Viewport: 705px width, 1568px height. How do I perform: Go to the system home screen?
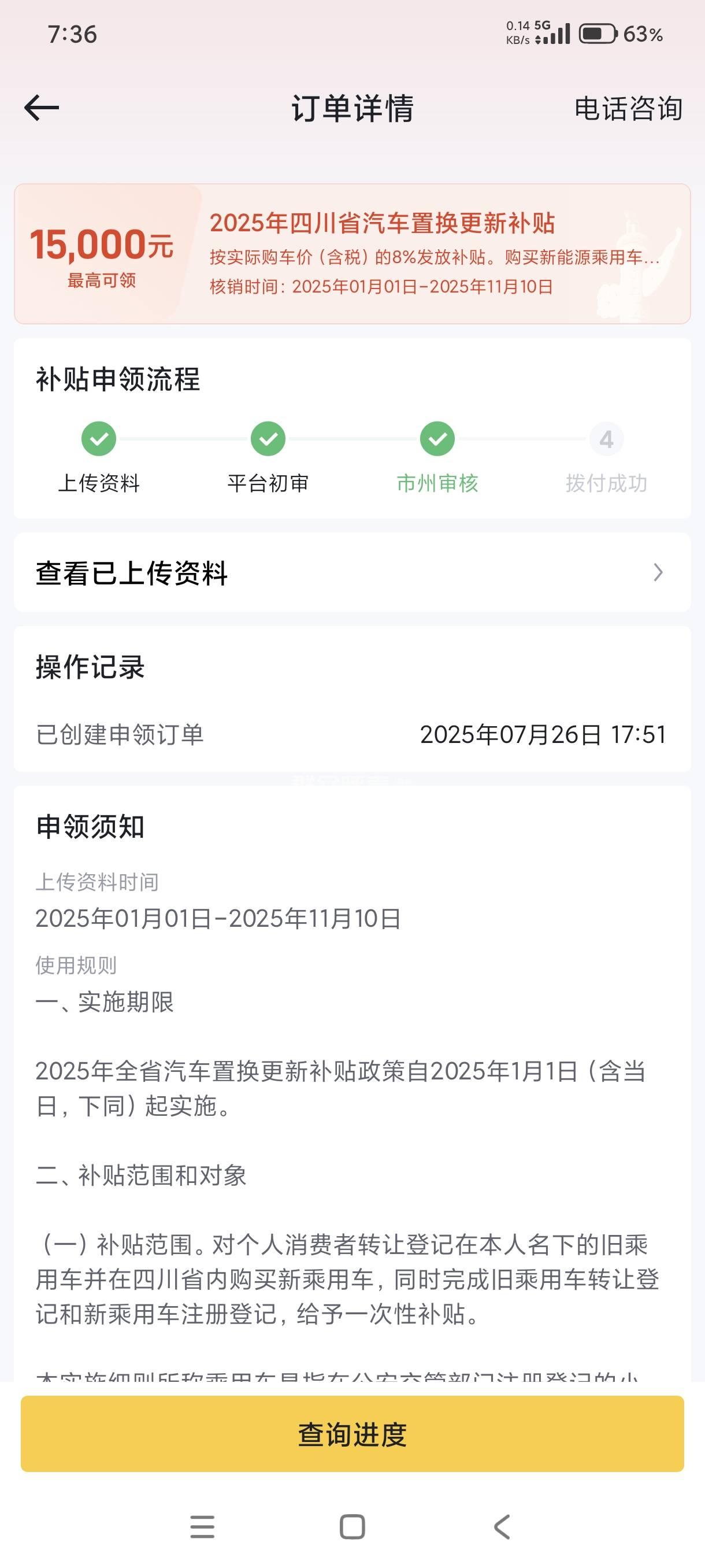[352, 1526]
